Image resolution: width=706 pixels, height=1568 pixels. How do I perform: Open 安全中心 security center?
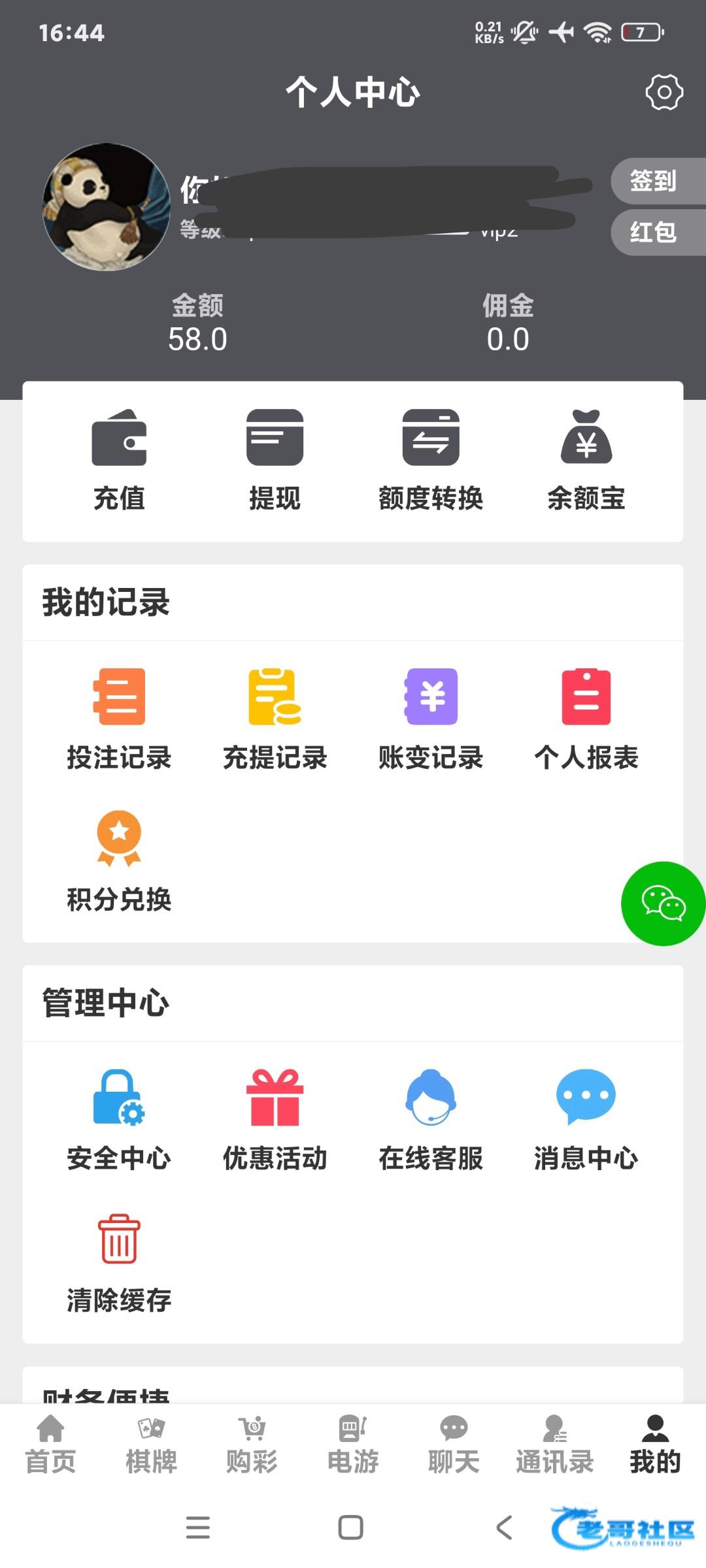pyautogui.click(x=119, y=1119)
